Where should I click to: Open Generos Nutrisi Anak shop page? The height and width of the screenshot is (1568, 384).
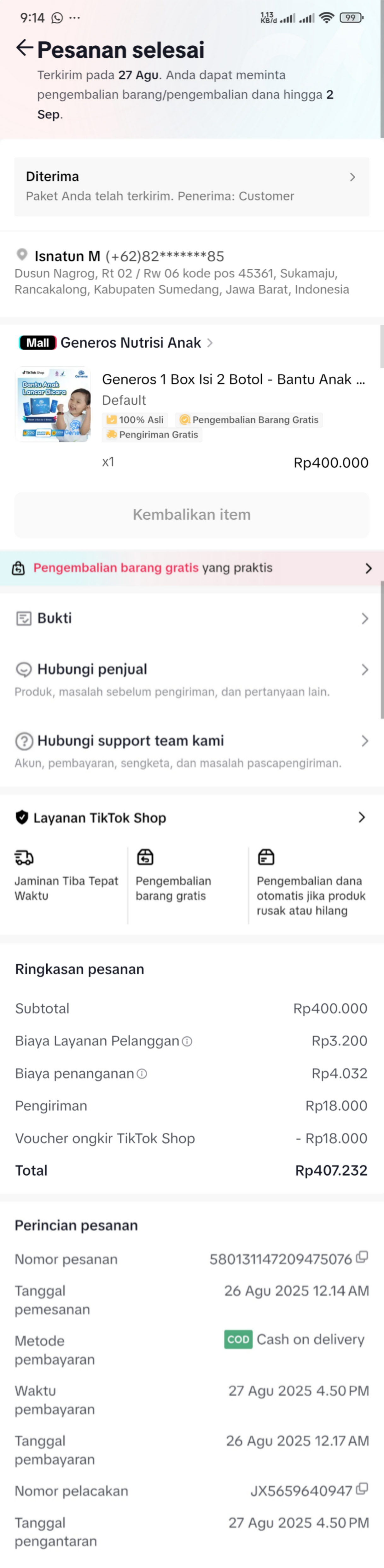click(x=131, y=343)
